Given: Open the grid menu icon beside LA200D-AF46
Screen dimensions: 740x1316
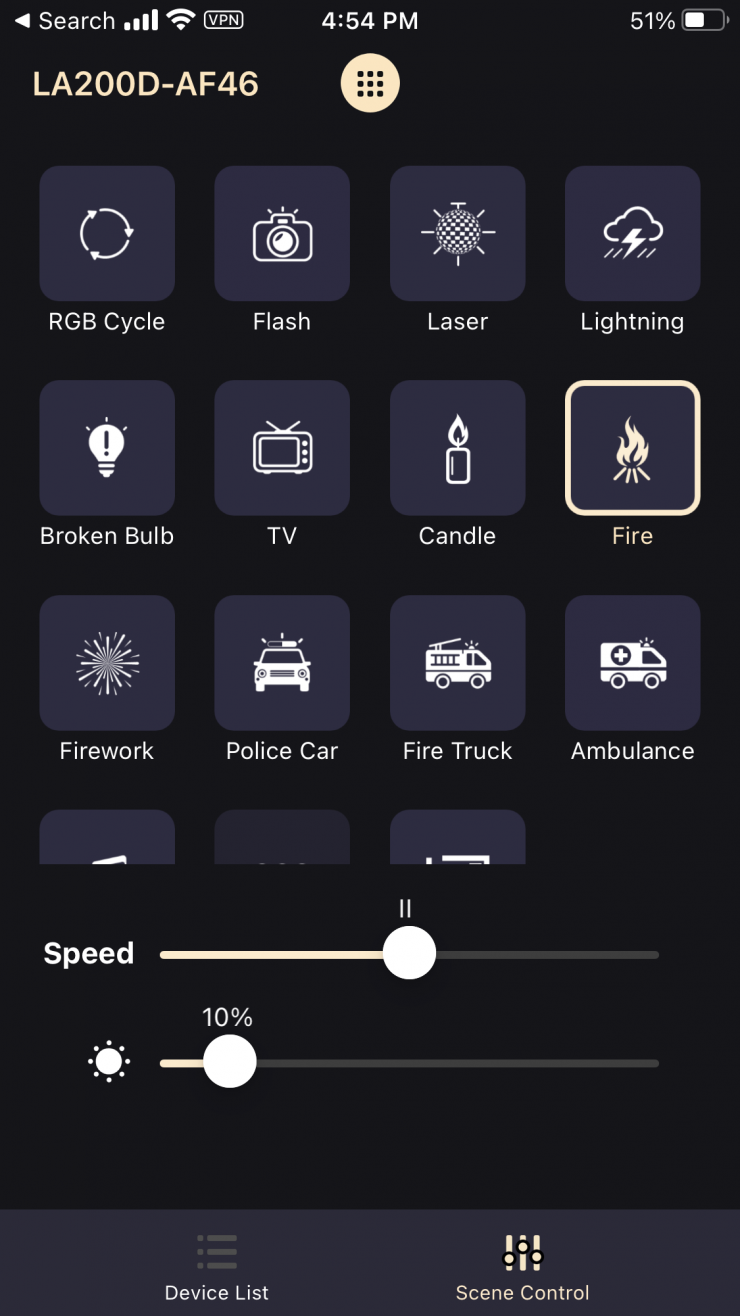Looking at the screenshot, I should tap(370, 83).
